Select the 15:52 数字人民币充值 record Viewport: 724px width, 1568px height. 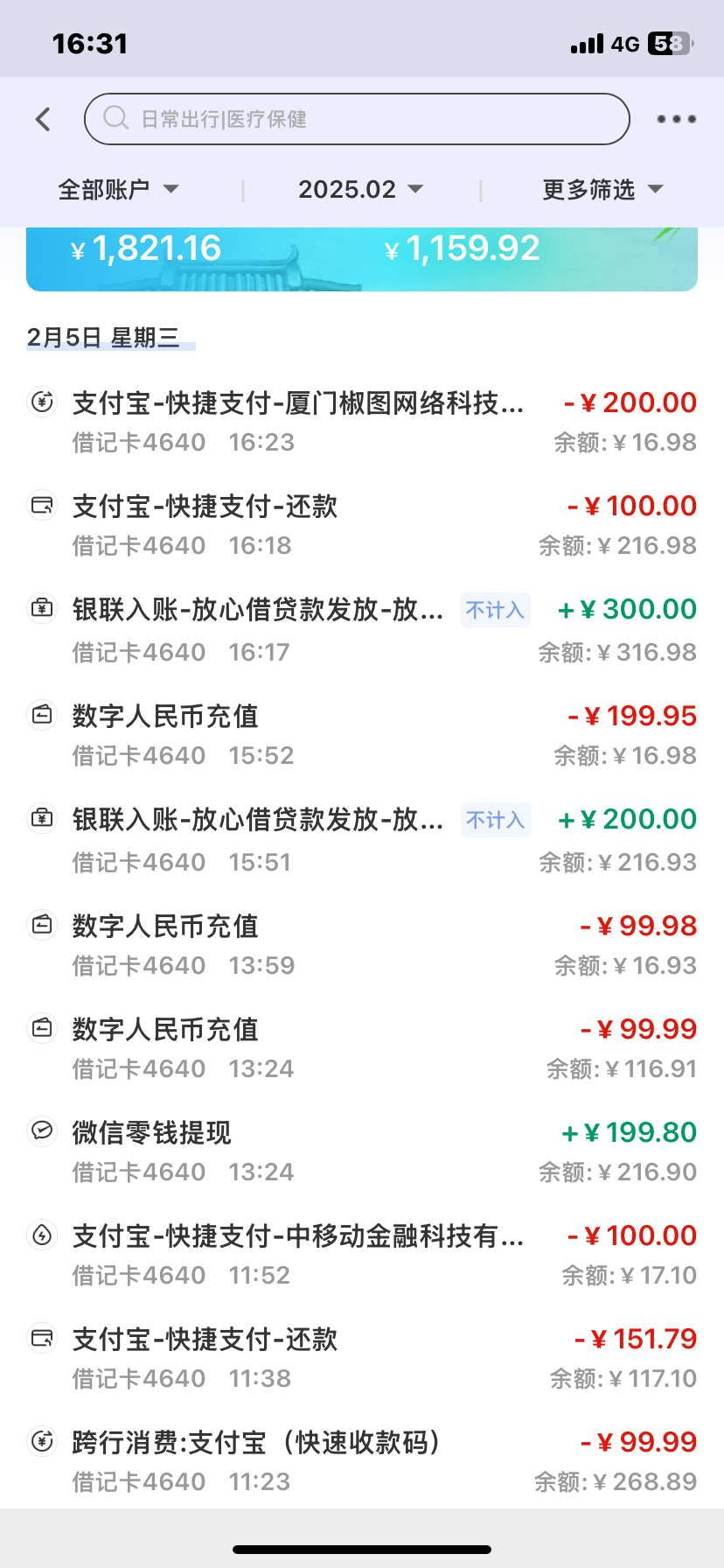coord(362,735)
